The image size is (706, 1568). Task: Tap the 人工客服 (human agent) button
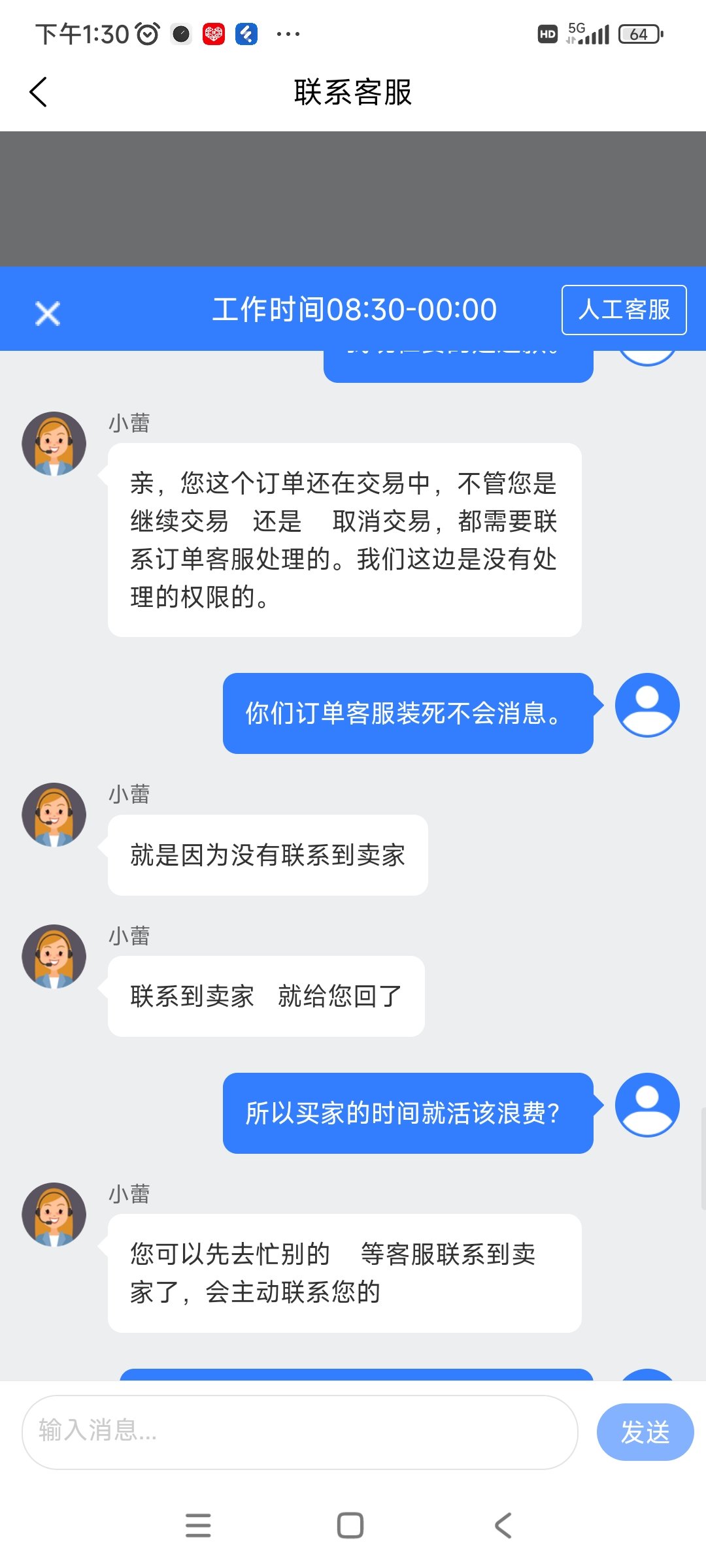click(622, 311)
